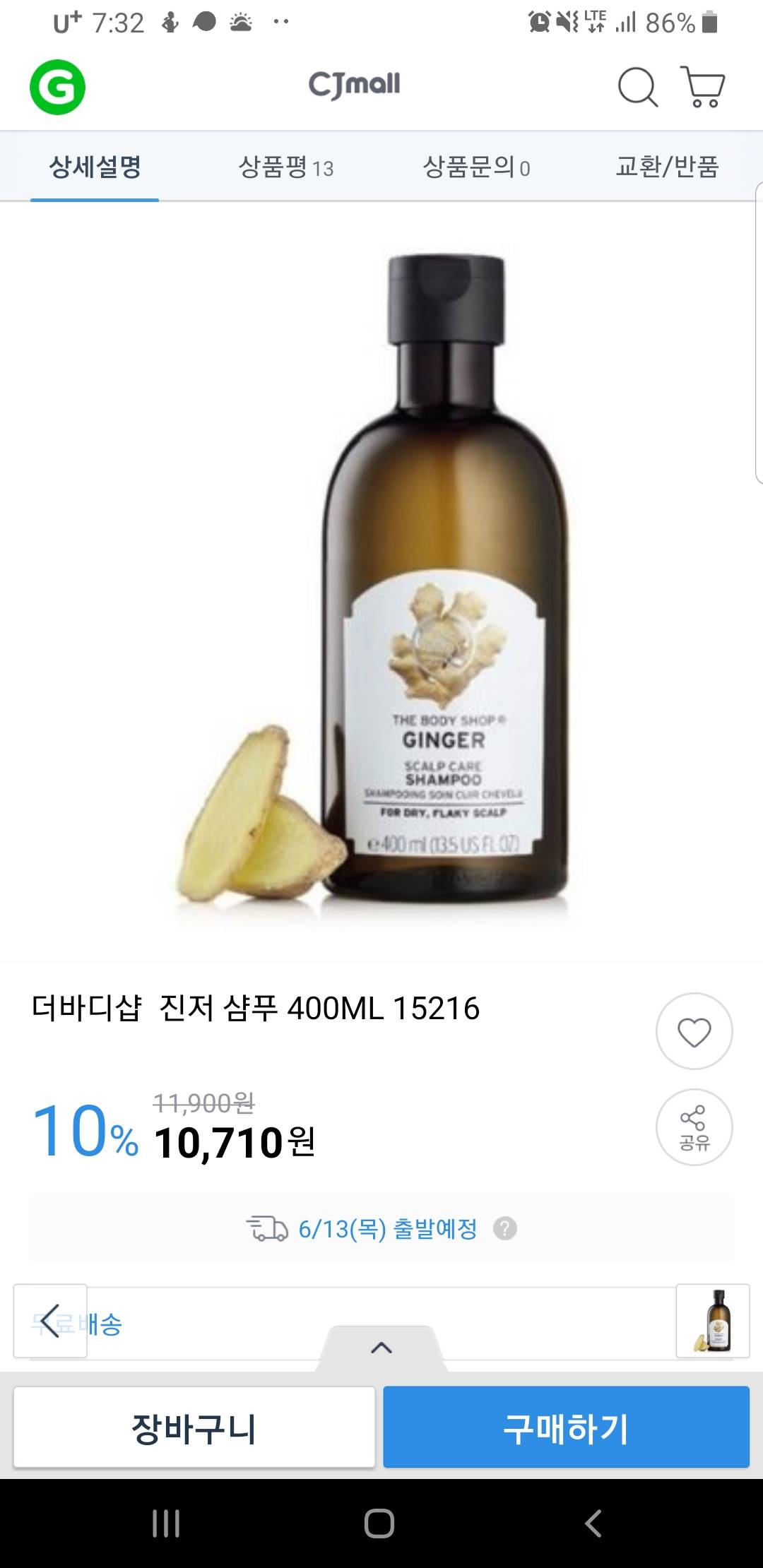Image resolution: width=763 pixels, height=1568 pixels.
Task: Add the item to cart with 장바구니
Action: tap(194, 1427)
